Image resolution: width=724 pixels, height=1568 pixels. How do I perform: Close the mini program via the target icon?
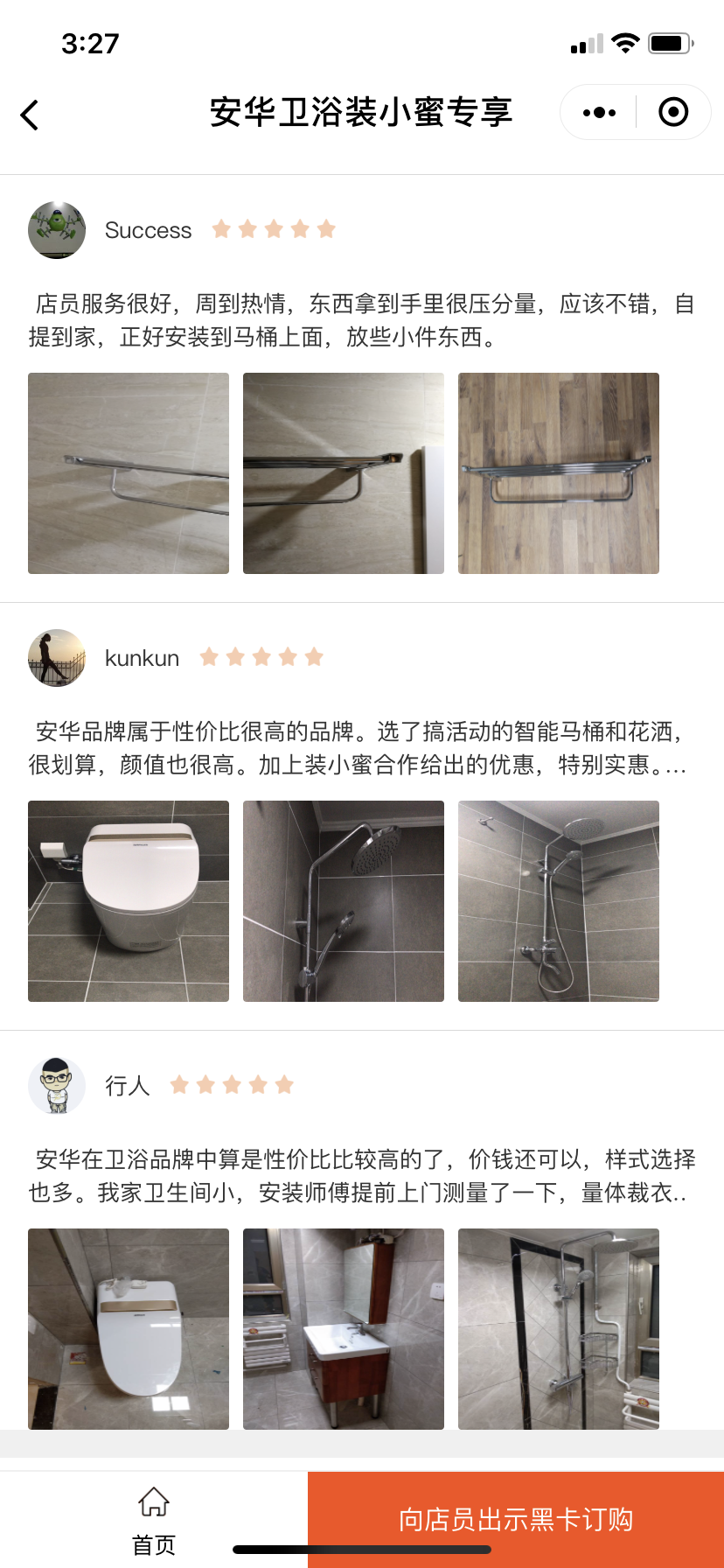coord(673,113)
